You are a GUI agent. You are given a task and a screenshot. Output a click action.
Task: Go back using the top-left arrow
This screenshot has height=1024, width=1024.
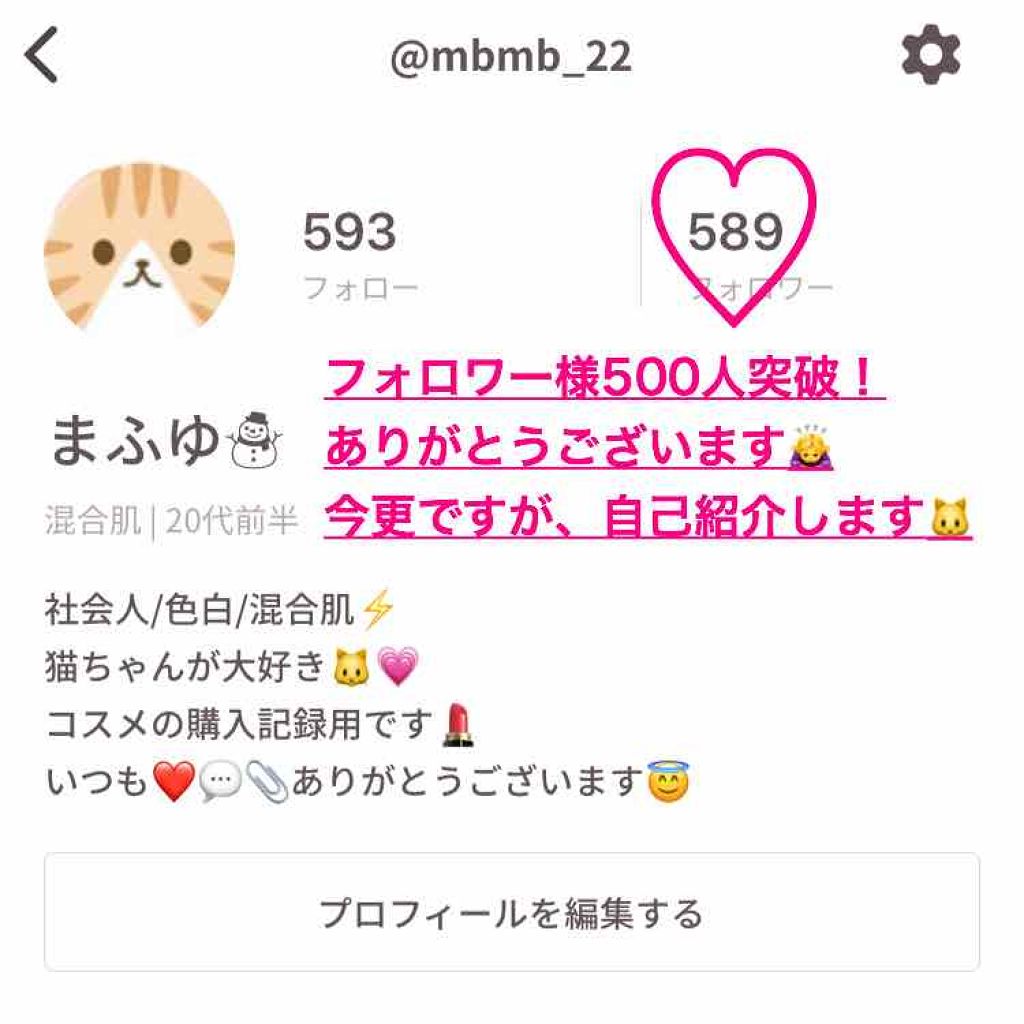click(x=42, y=56)
